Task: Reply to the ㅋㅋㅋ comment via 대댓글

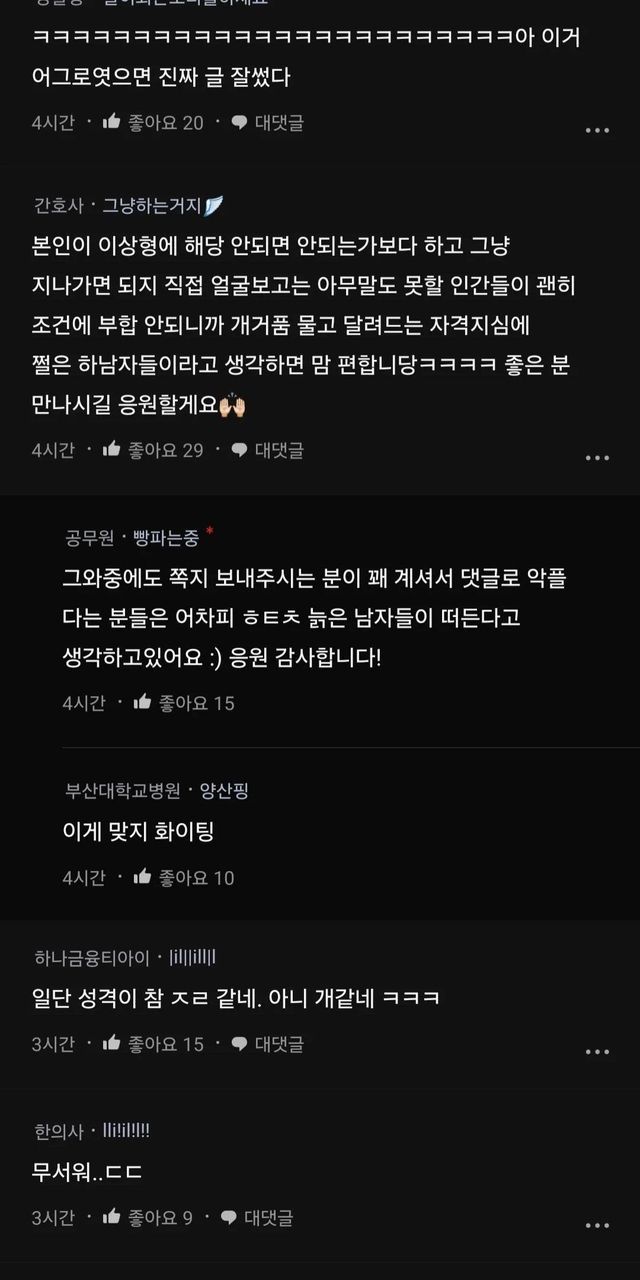Action: (267, 123)
